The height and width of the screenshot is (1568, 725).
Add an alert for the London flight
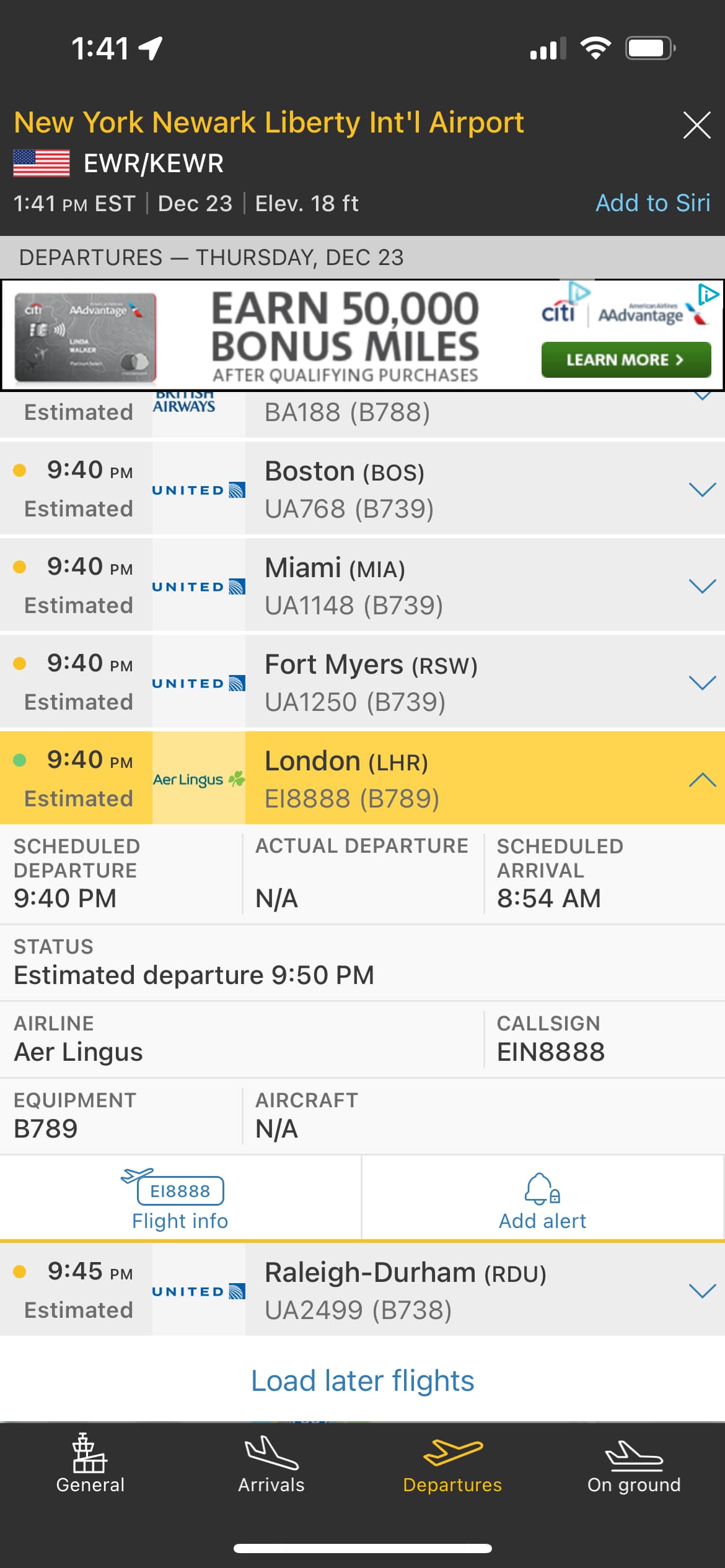pyautogui.click(x=542, y=1199)
